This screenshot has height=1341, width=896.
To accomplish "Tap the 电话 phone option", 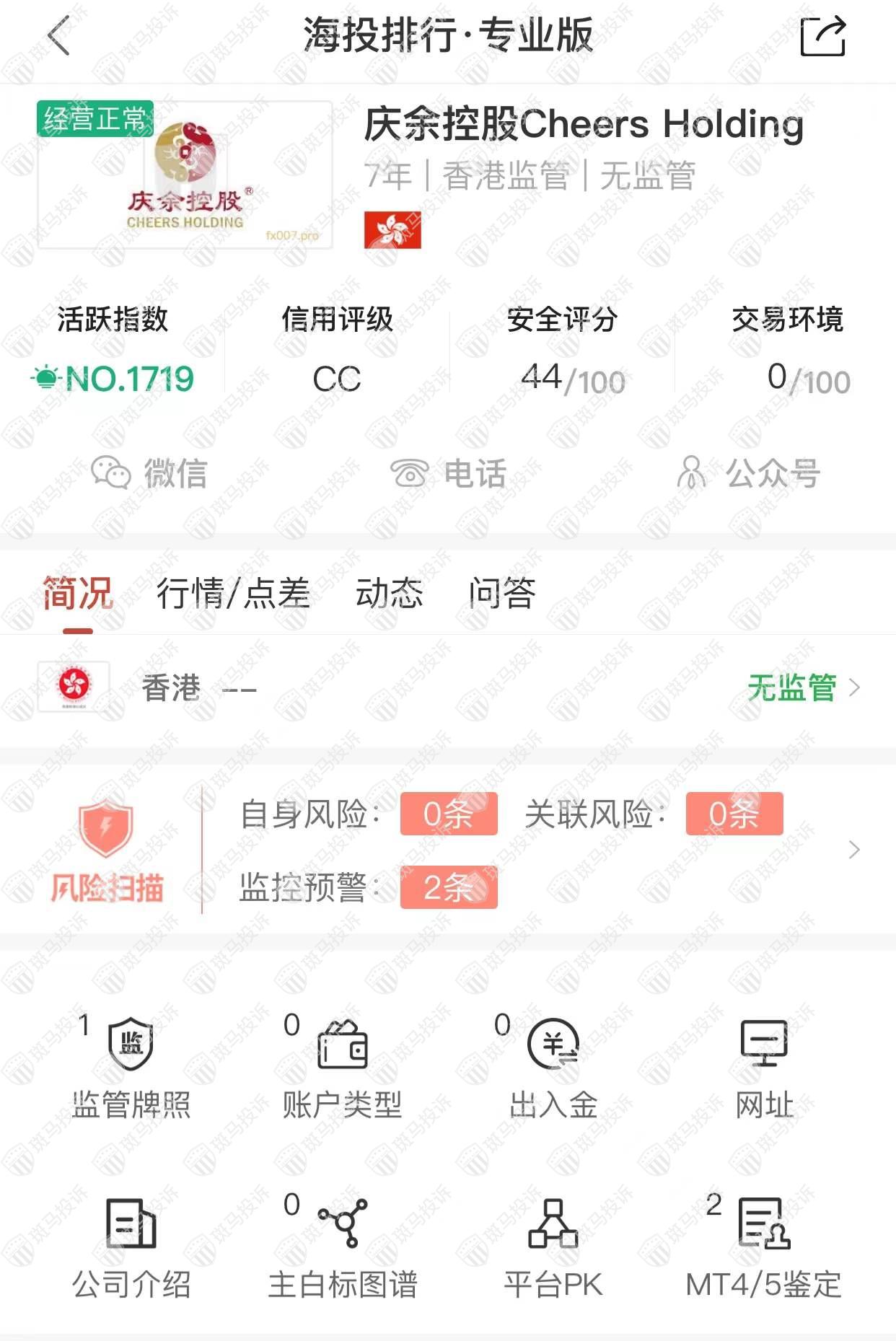I will click(x=448, y=474).
